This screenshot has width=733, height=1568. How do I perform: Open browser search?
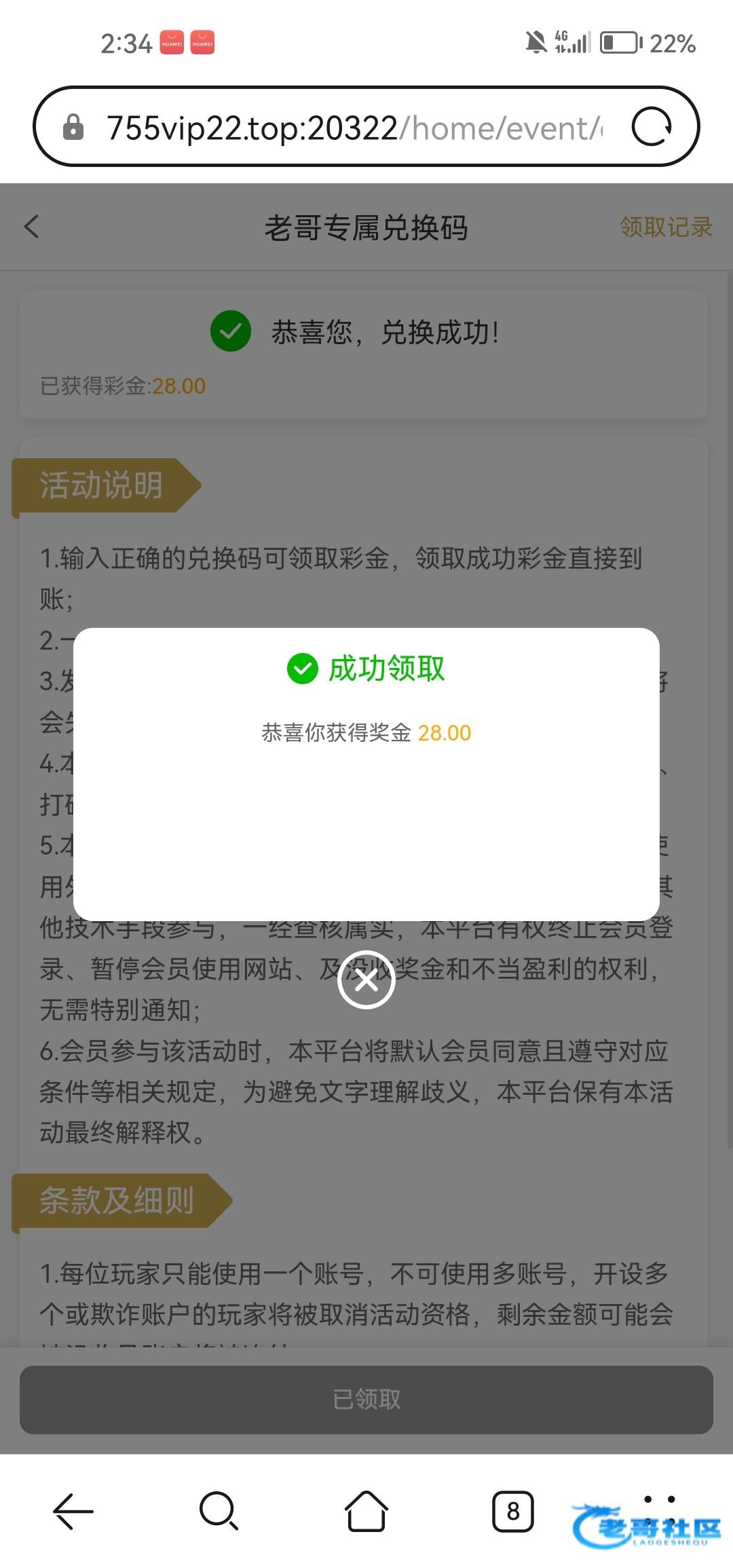pos(219,1511)
